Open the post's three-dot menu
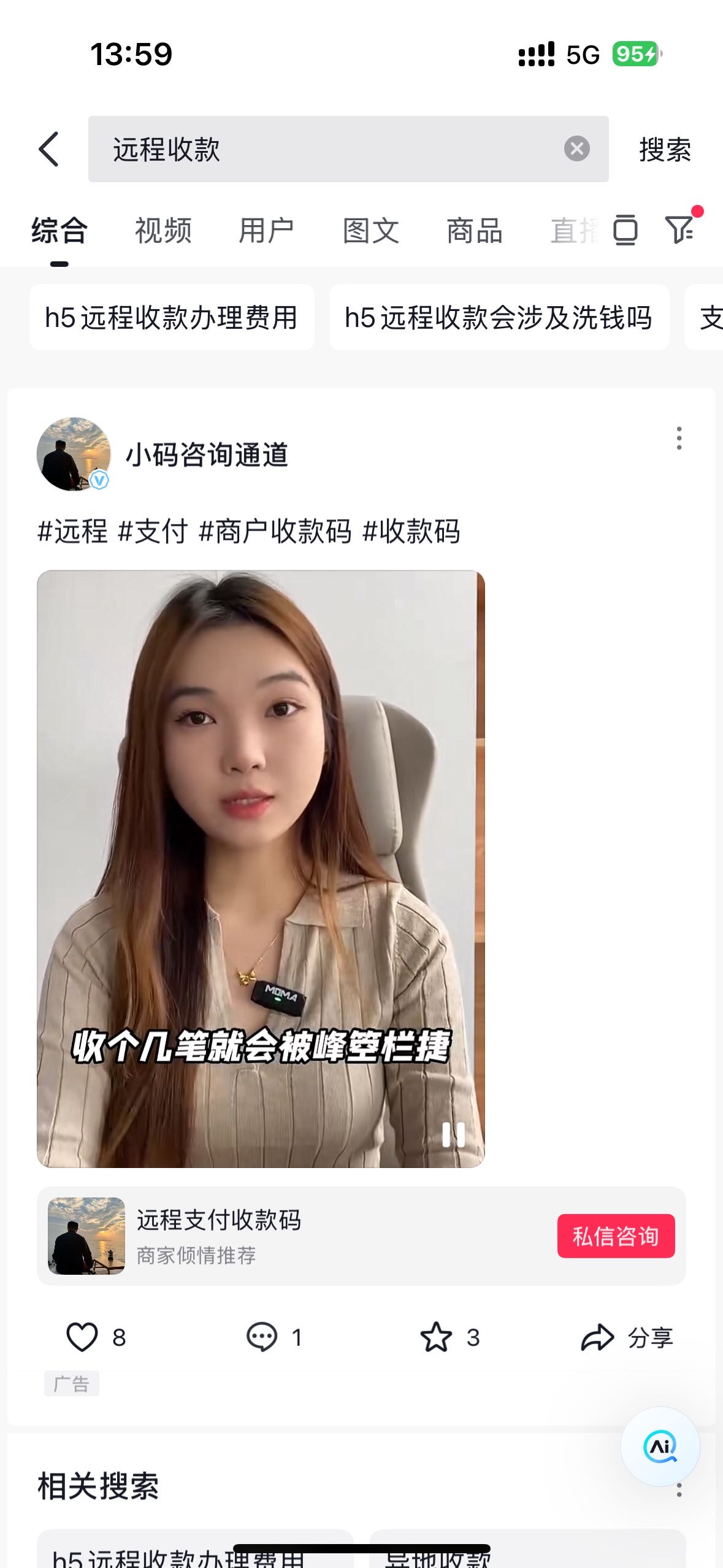This screenshot has width=723, height=1568. pyautogui.click(x=679, y=438)
